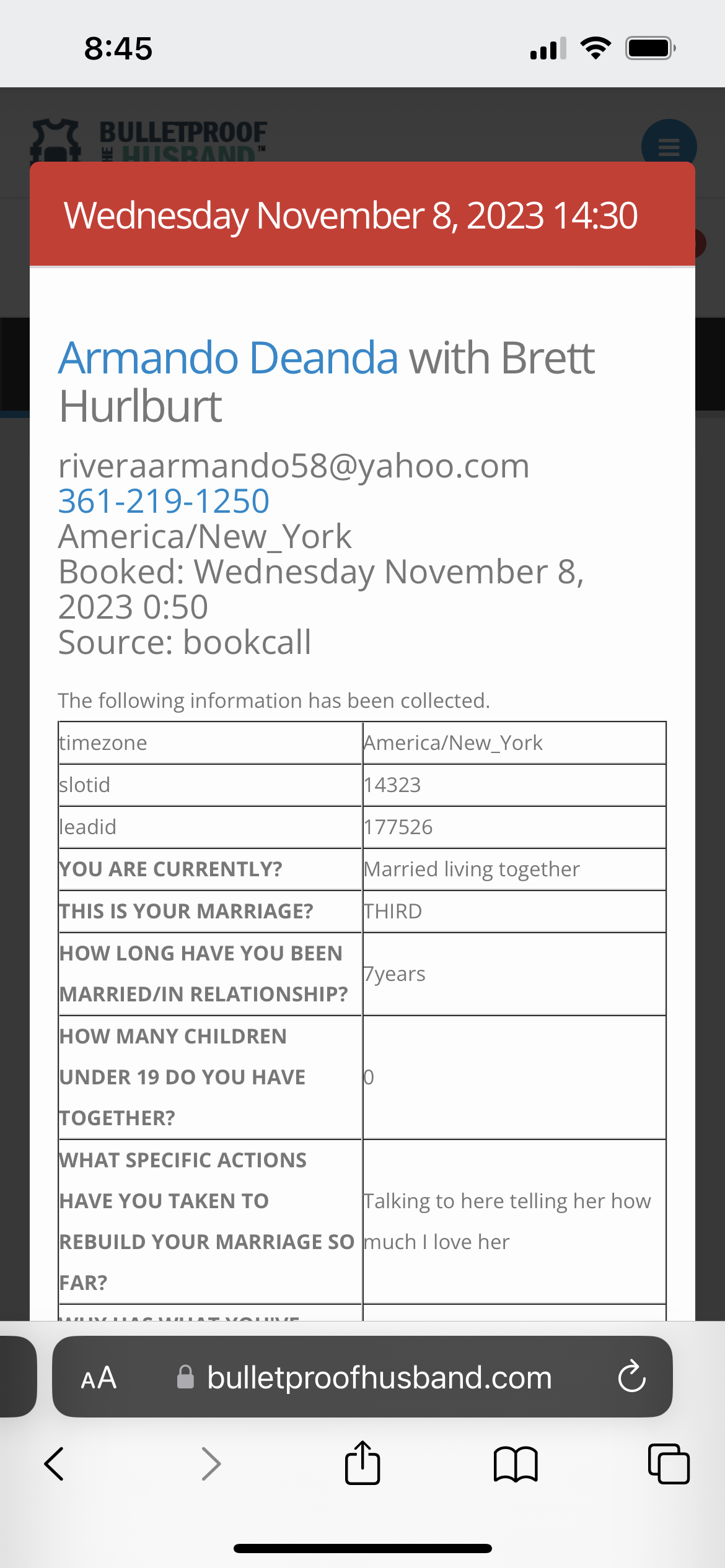Open Safari bookmarks
Viewport: 725px width, 1568px height.
(516, 1464)
